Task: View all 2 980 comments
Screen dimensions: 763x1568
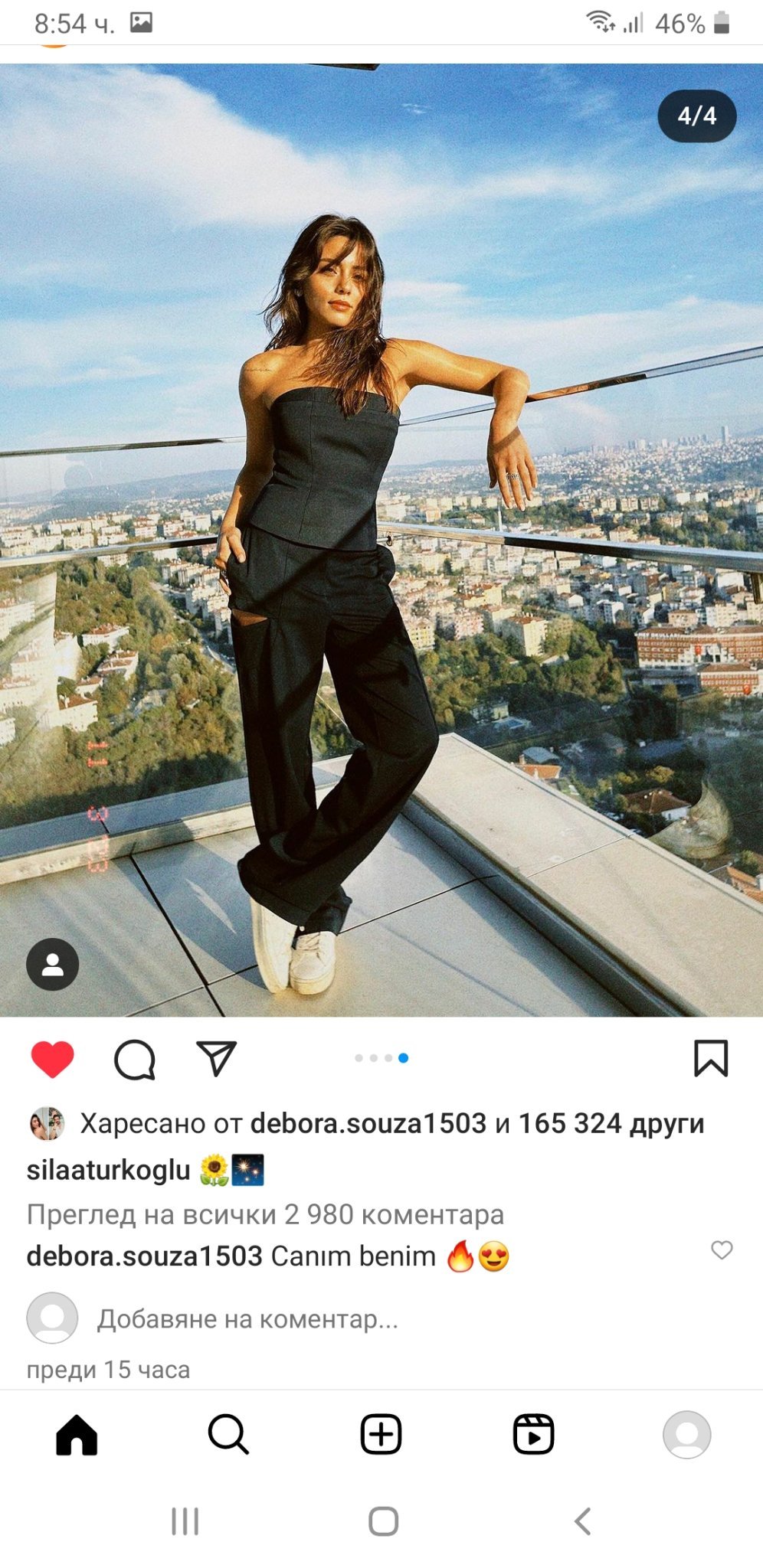Action: (x=265, y=1214)
